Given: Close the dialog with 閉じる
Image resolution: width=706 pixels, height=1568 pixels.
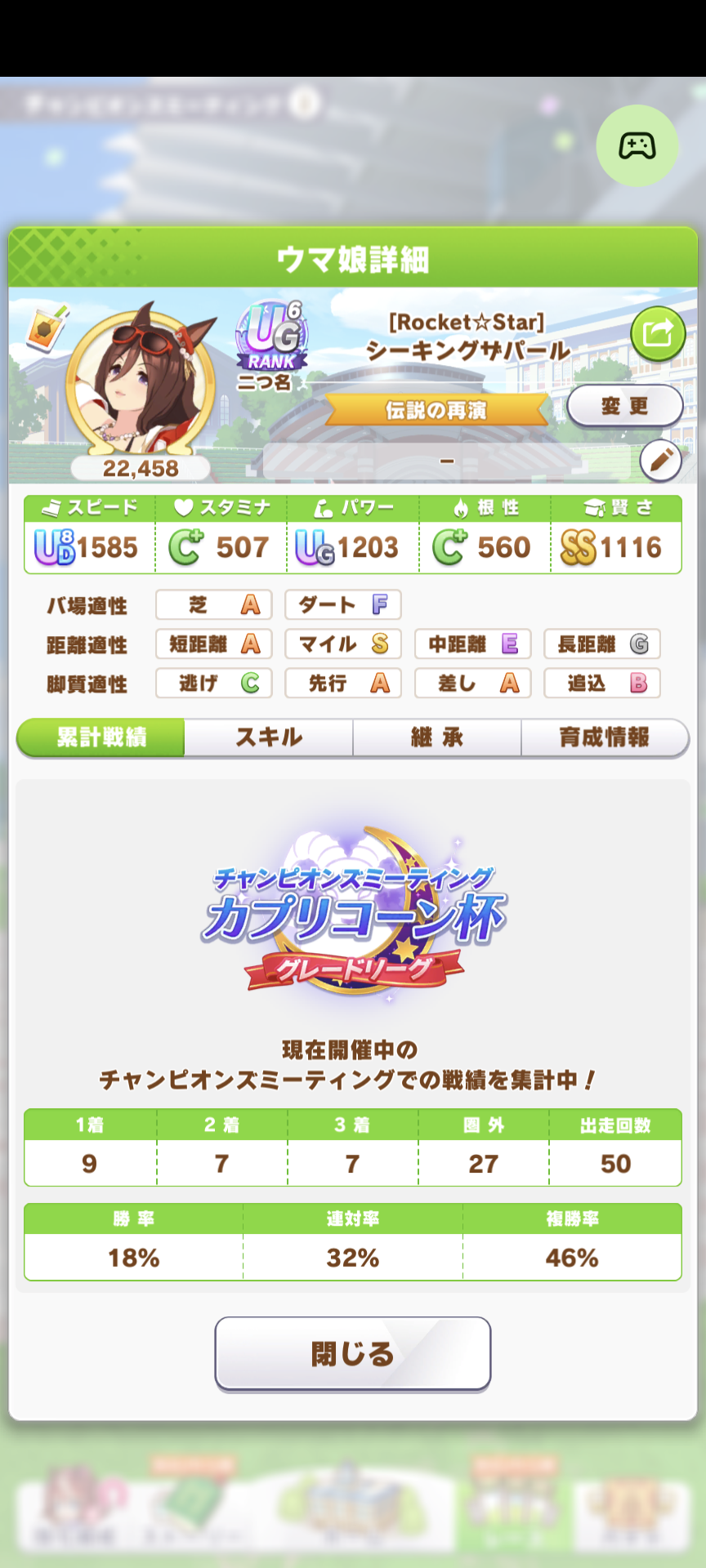Looking at the screenshot, I should (x=353, y=1353).
